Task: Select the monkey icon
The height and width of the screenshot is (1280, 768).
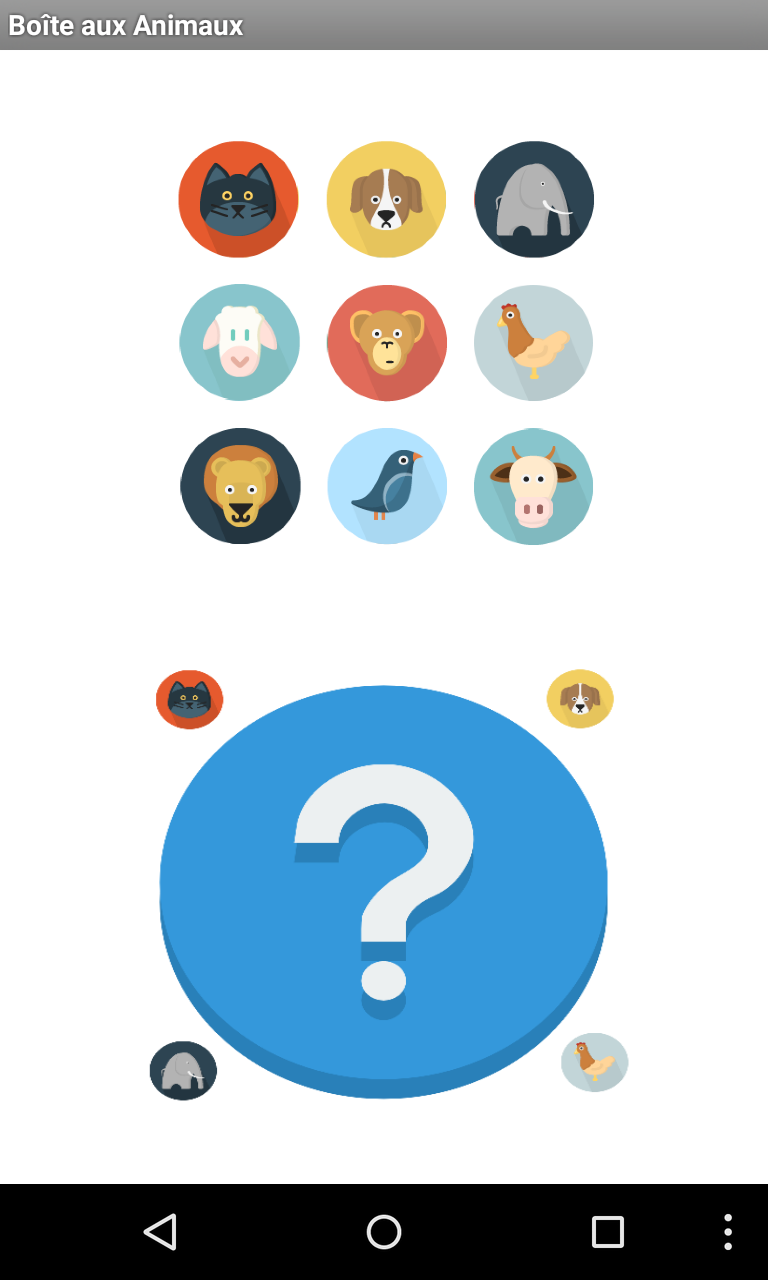Action: tap(387, 343)
